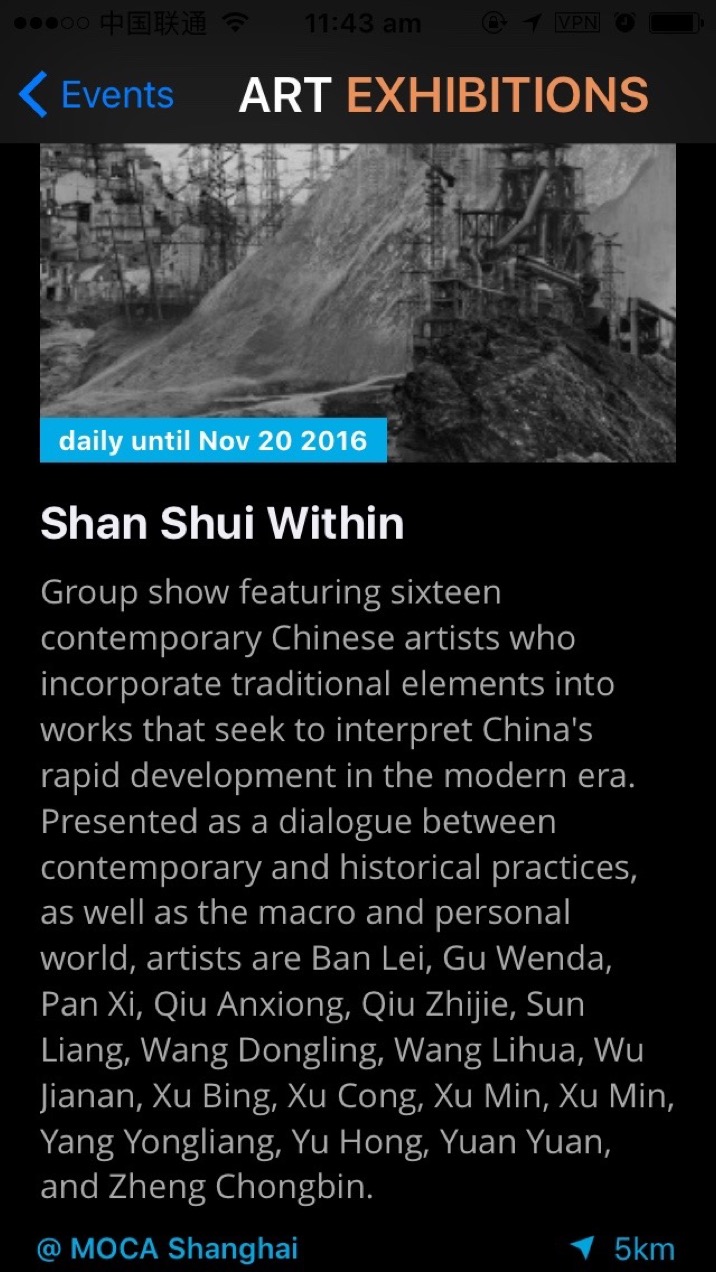716x1272 pixels.
Task: Open the MOCA Shanghai venue link
Action: (x=168, y=1248)
